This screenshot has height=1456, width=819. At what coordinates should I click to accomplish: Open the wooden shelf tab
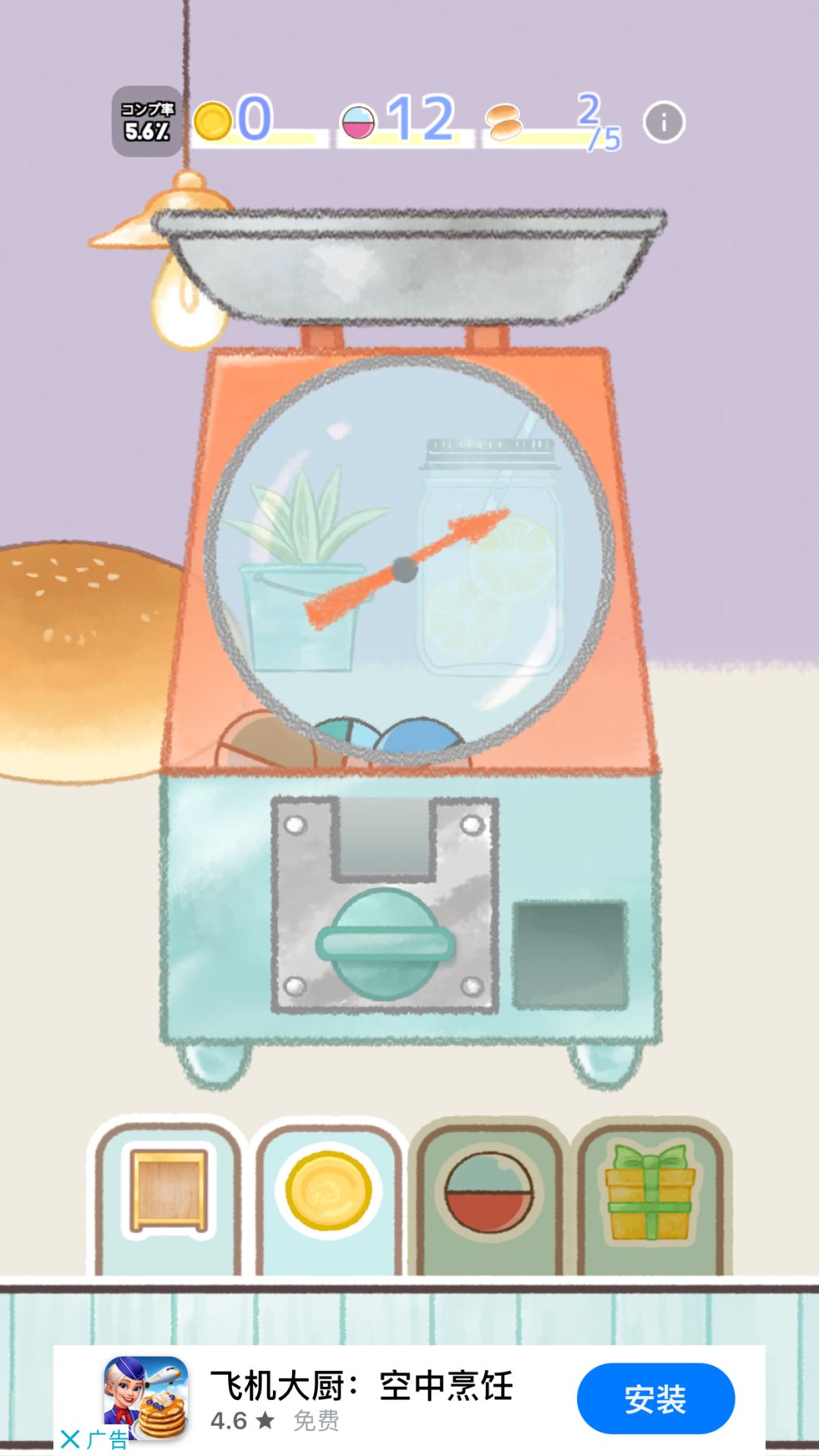[x=168, y=1196]
